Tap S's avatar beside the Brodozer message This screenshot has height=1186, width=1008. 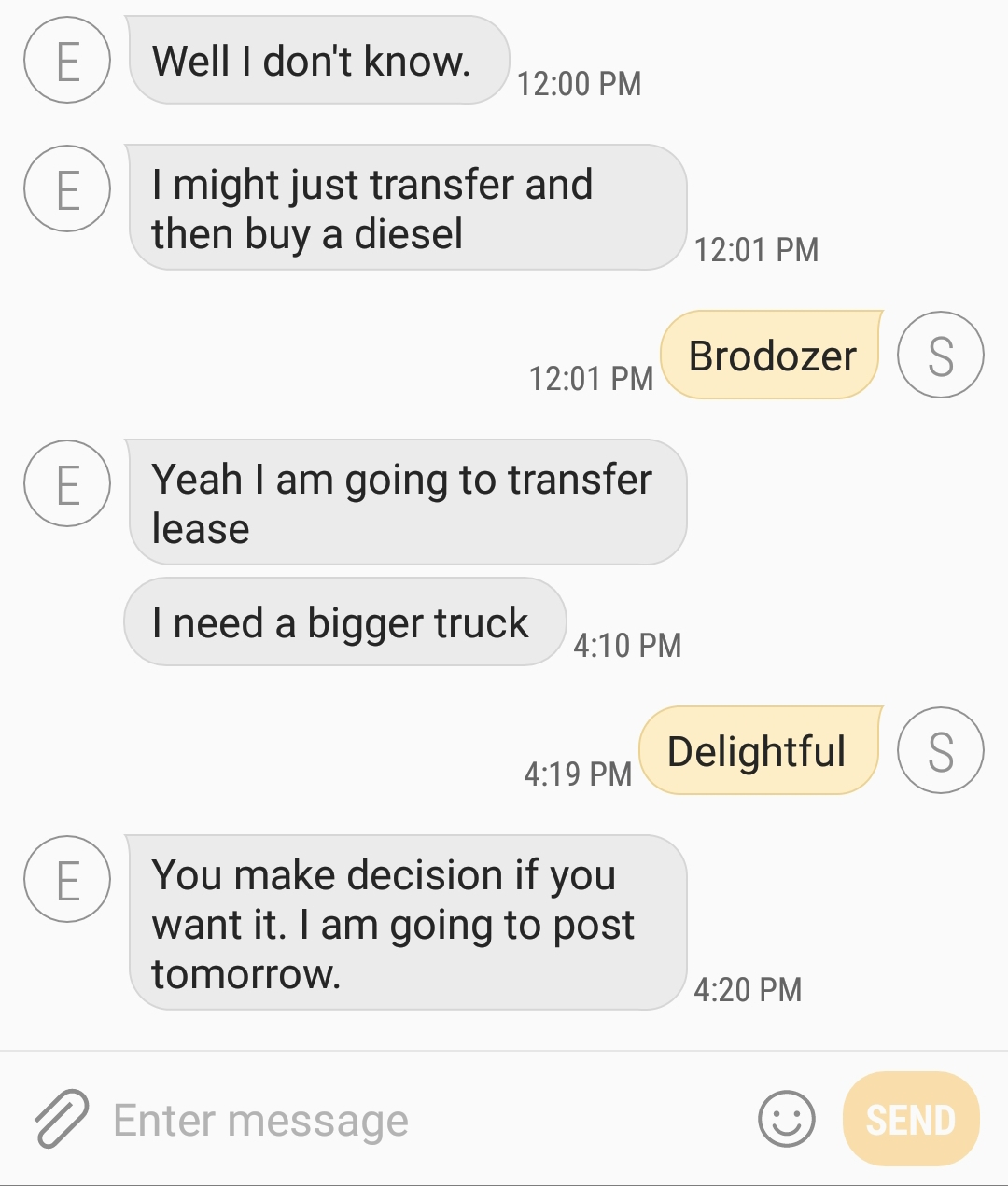[x=940, y=355]
